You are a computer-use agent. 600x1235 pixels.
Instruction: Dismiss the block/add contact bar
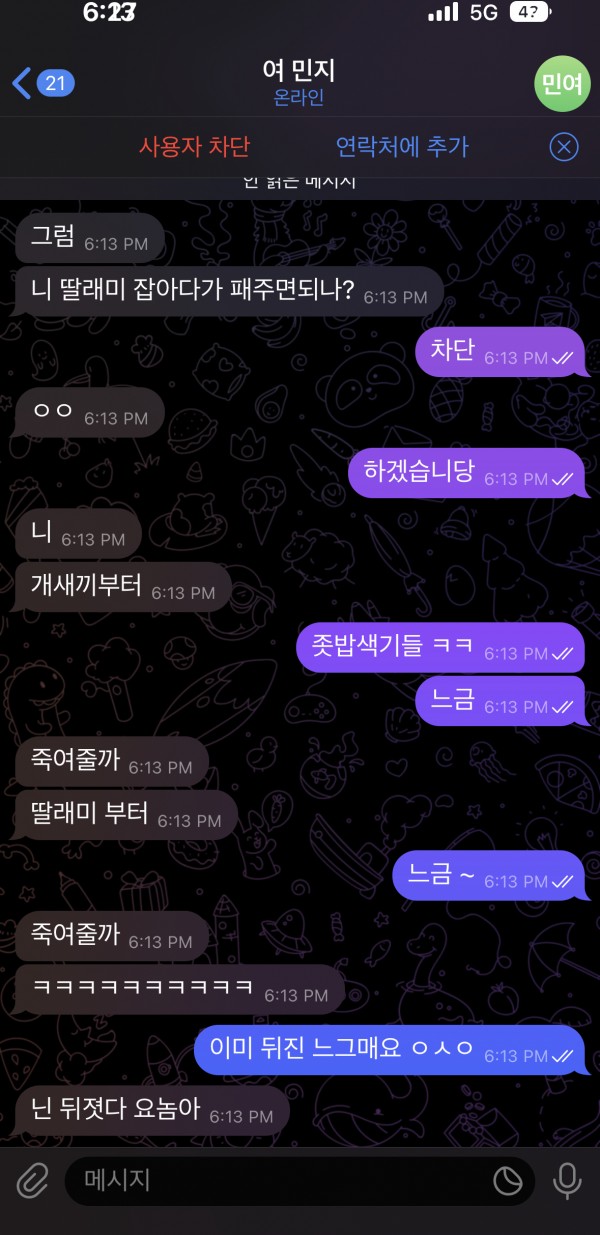click(x=564, y=147)
